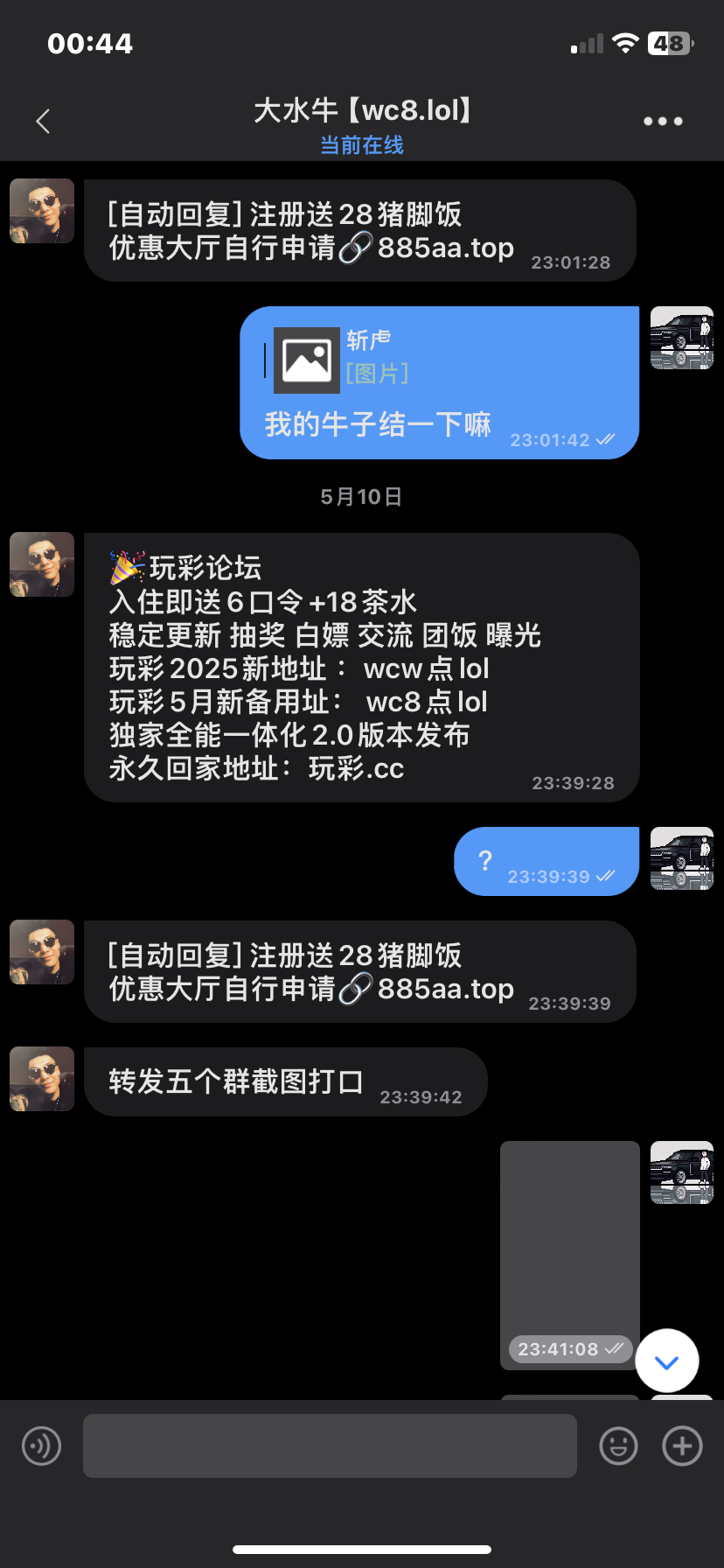Jump to latest messages with down arrow
Screen dimensions: 724x1568
667,1361
